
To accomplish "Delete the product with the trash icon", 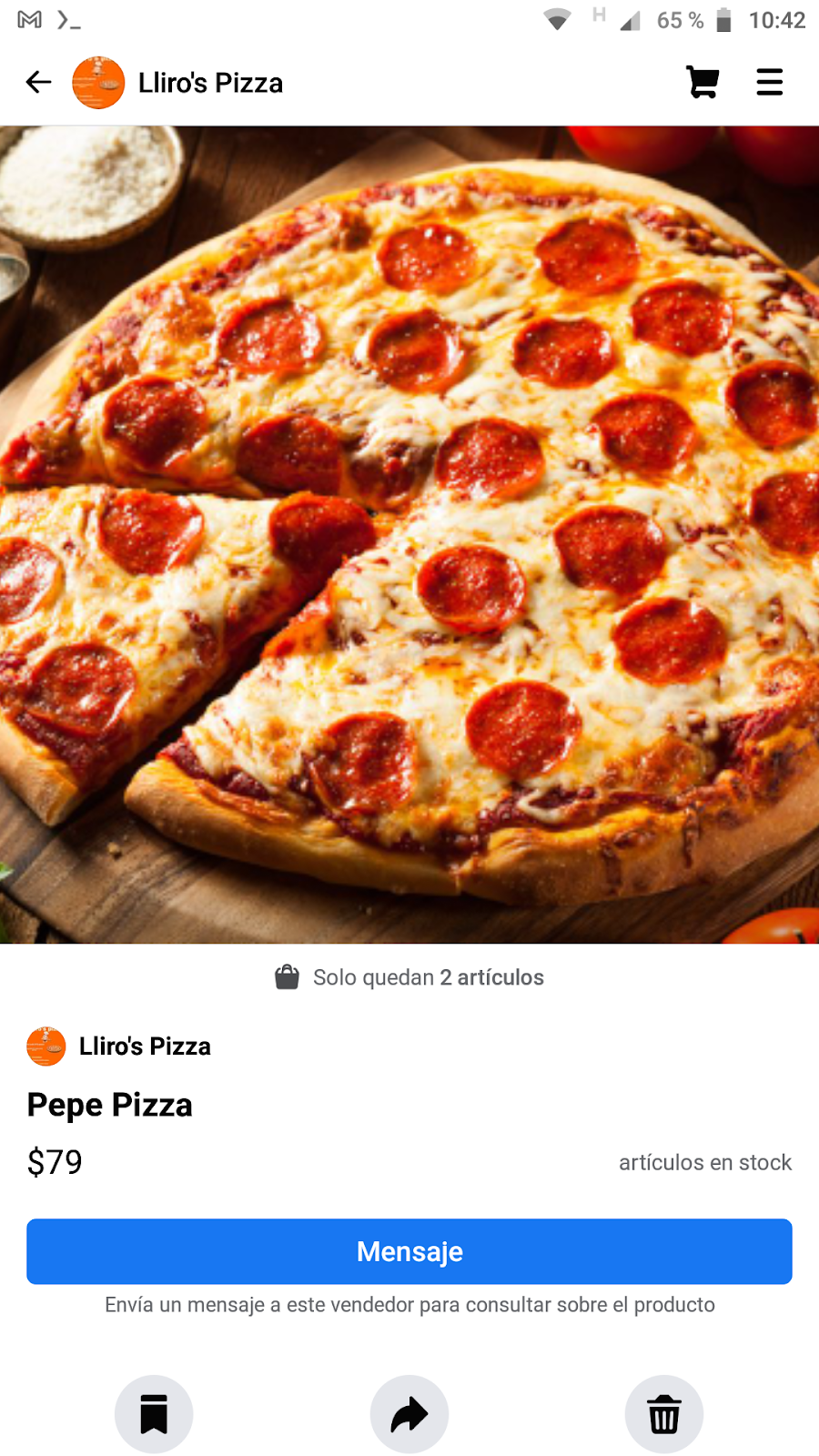I will click(664, 1414).
